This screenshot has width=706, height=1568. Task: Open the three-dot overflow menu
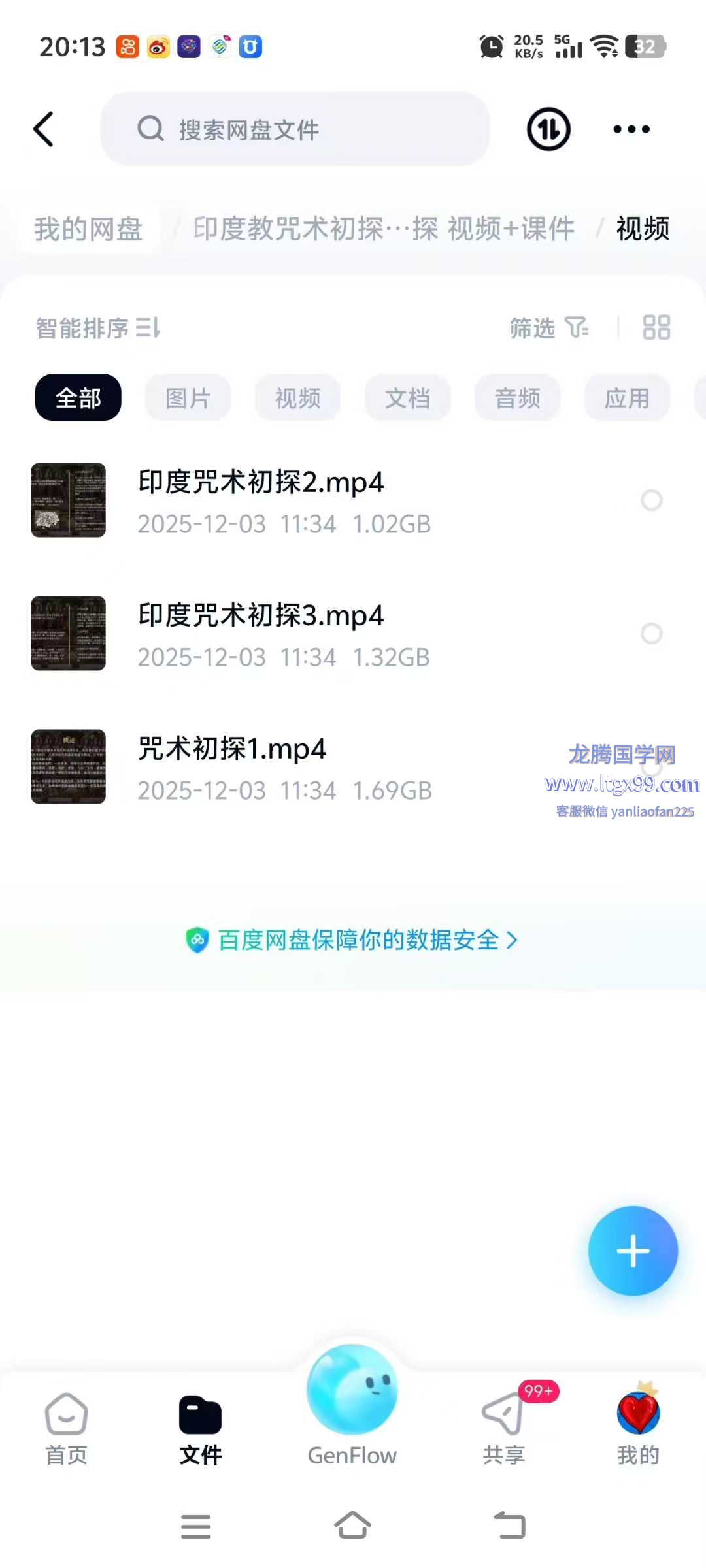[x=631, y=129]
